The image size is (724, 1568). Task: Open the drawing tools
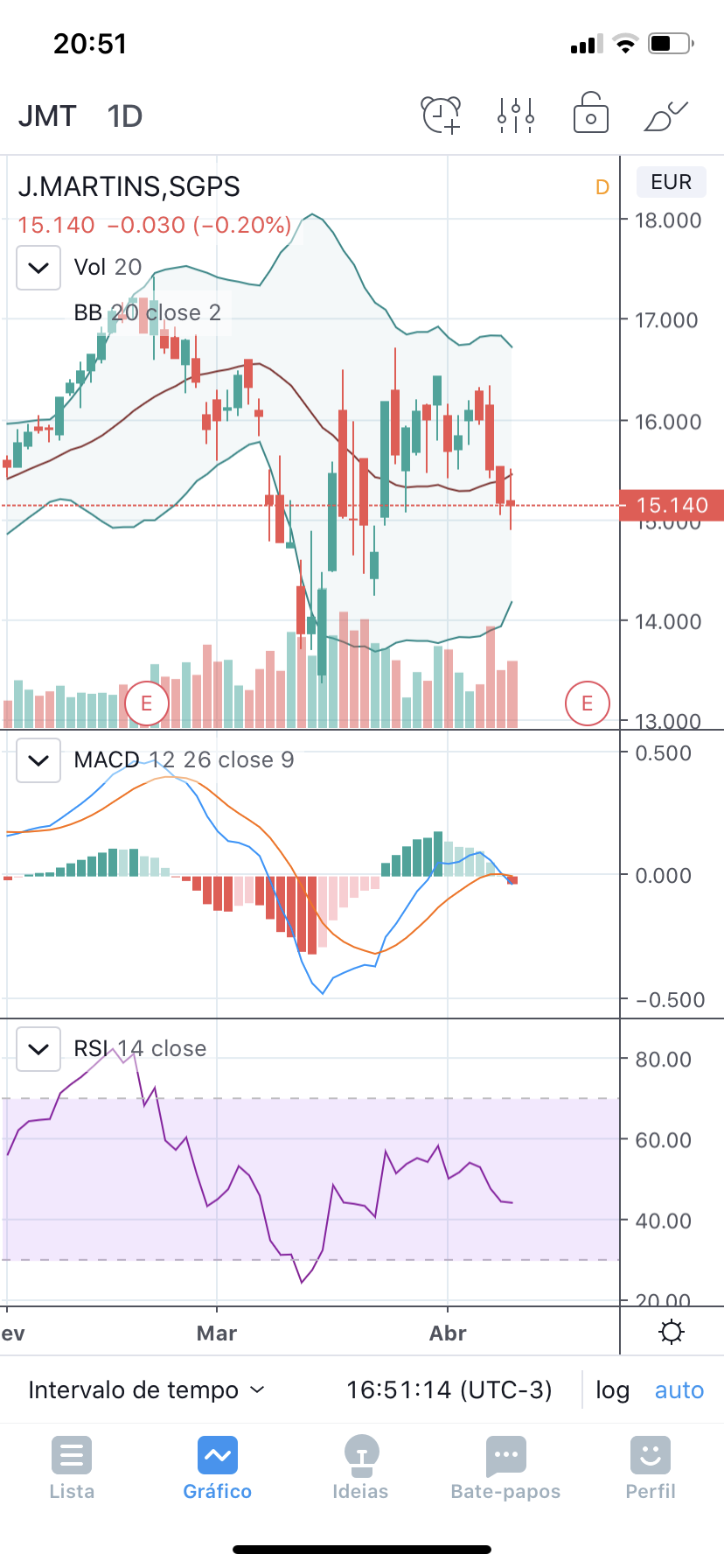click(x=665, y=115)
